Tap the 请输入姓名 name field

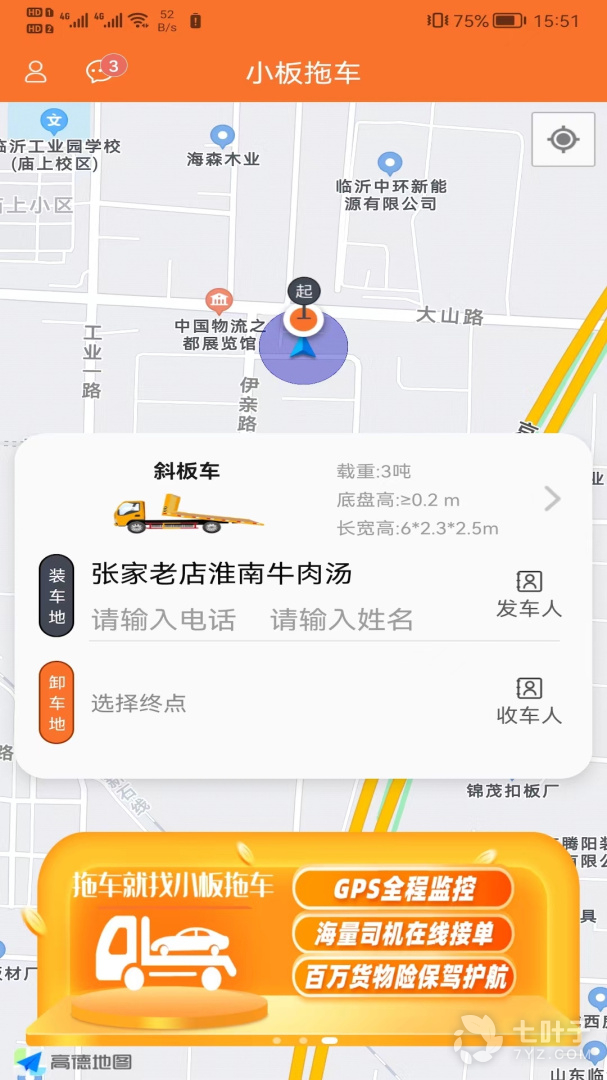tap(342, 620)
